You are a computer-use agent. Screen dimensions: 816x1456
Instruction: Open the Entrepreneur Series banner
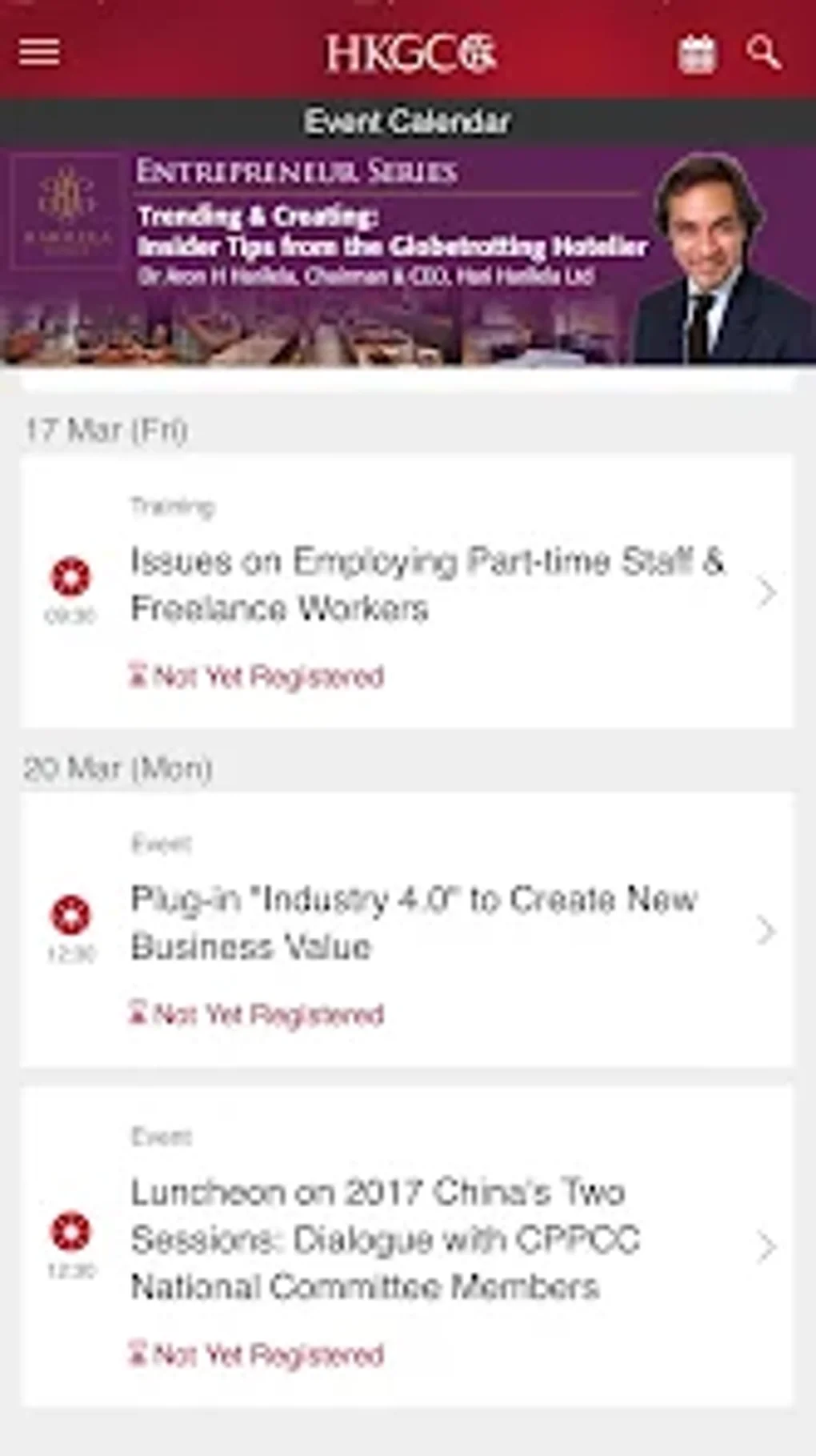(407, 255)
